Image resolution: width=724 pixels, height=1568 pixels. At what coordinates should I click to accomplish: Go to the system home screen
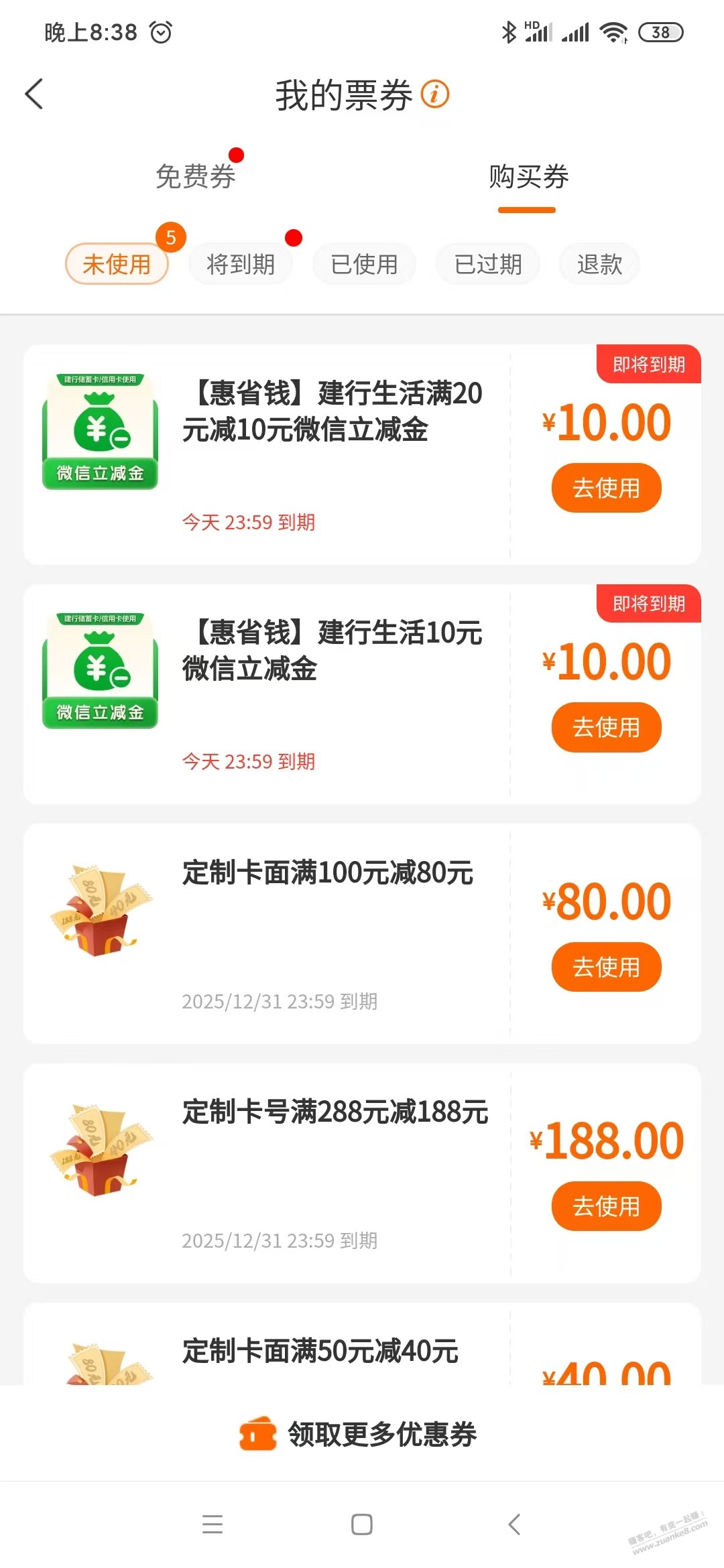[x=362, y=1524]
